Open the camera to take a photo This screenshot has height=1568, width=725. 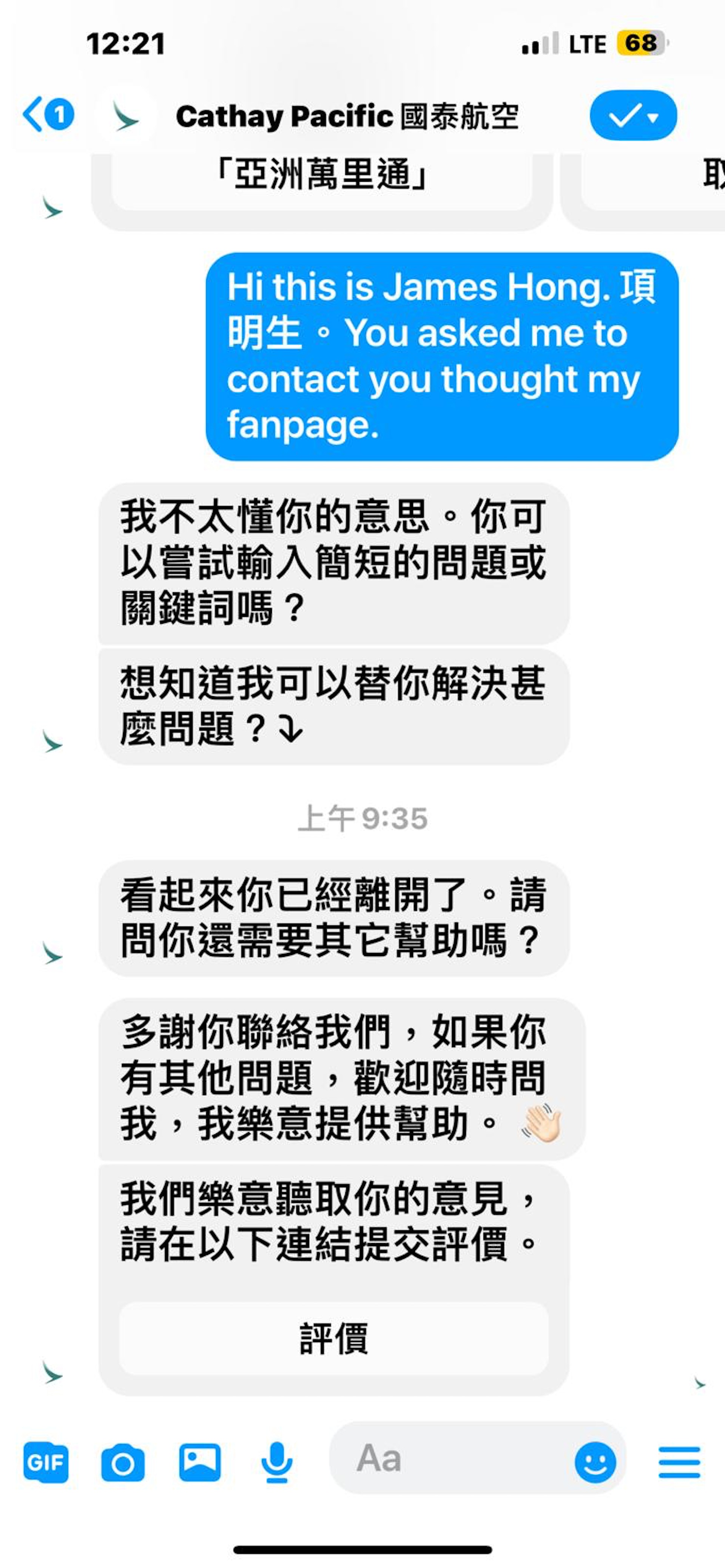point(122,1462)
